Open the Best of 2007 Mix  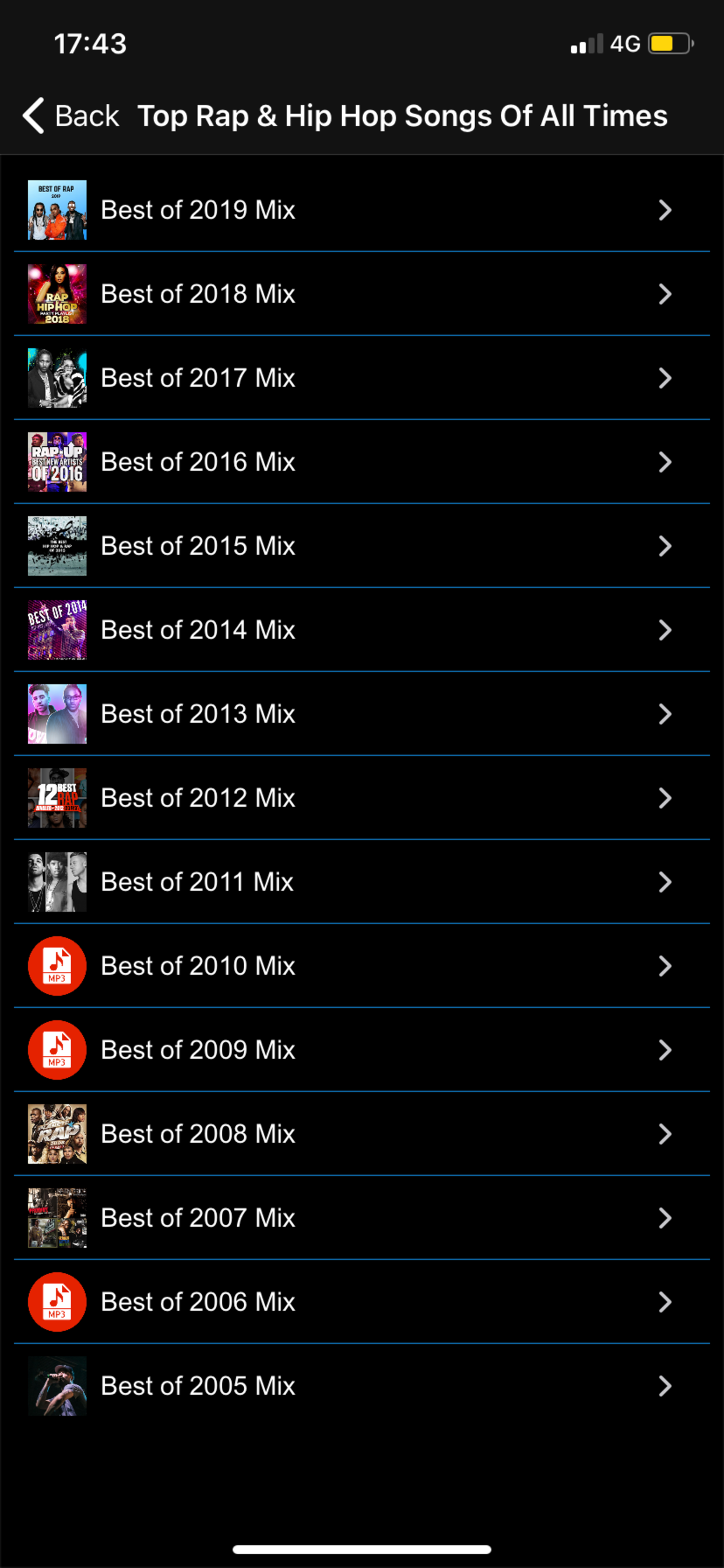[362, 1217]
